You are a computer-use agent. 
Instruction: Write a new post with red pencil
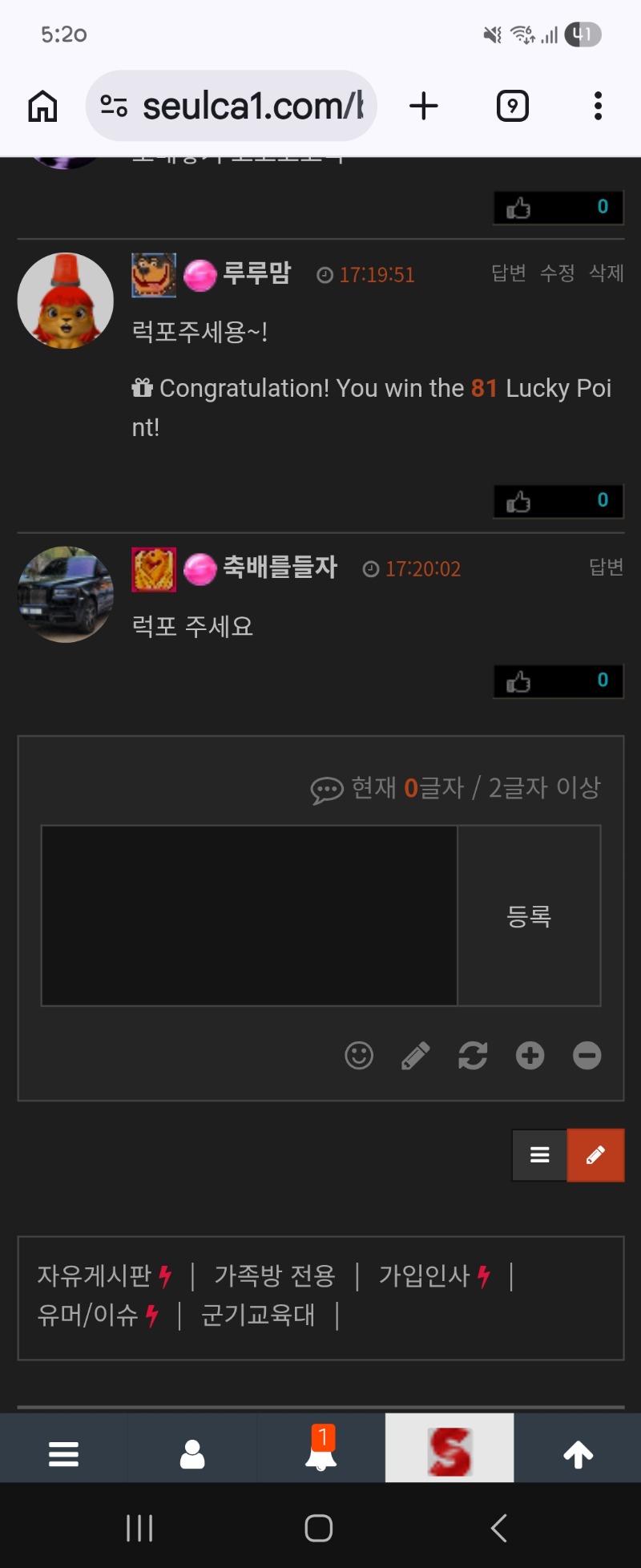click(595, 1155)
